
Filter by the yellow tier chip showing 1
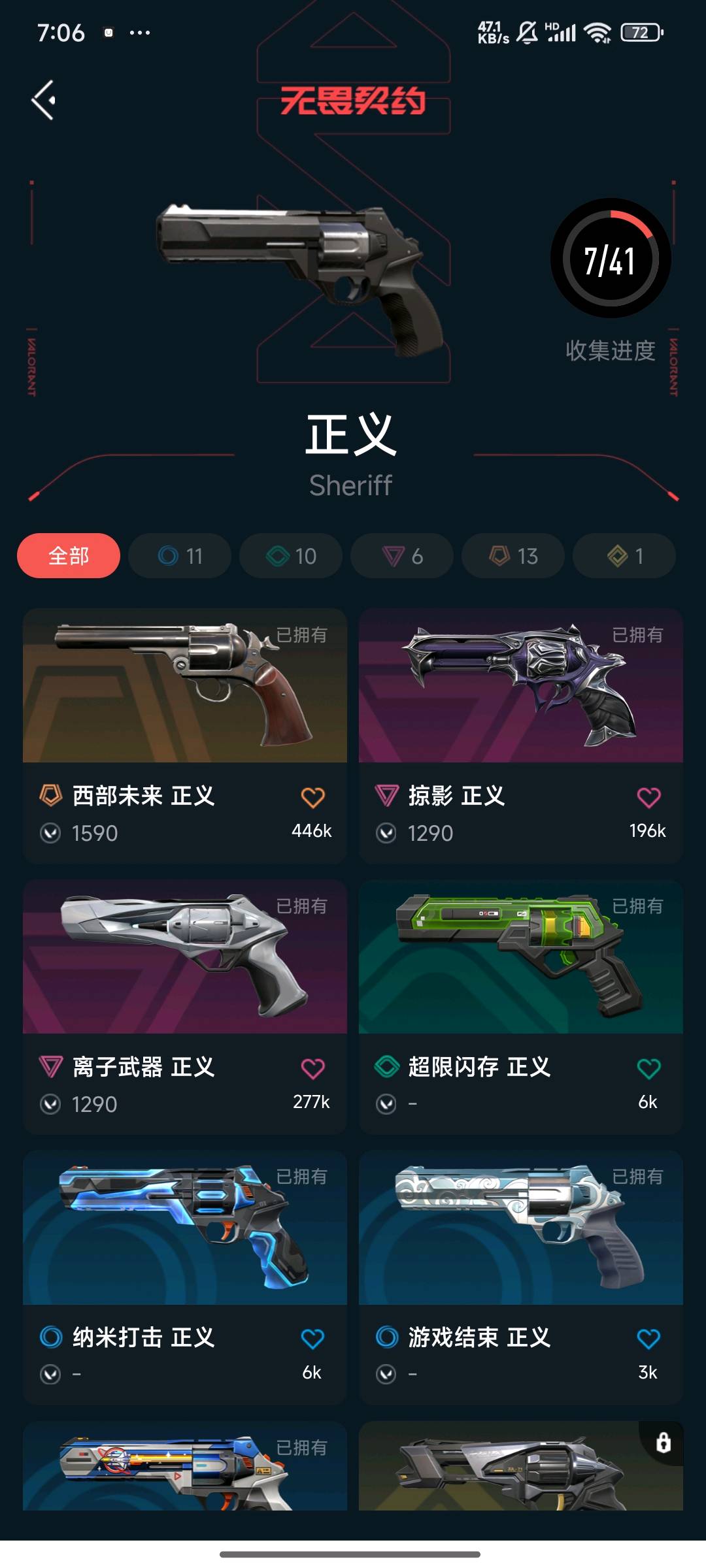624,556
